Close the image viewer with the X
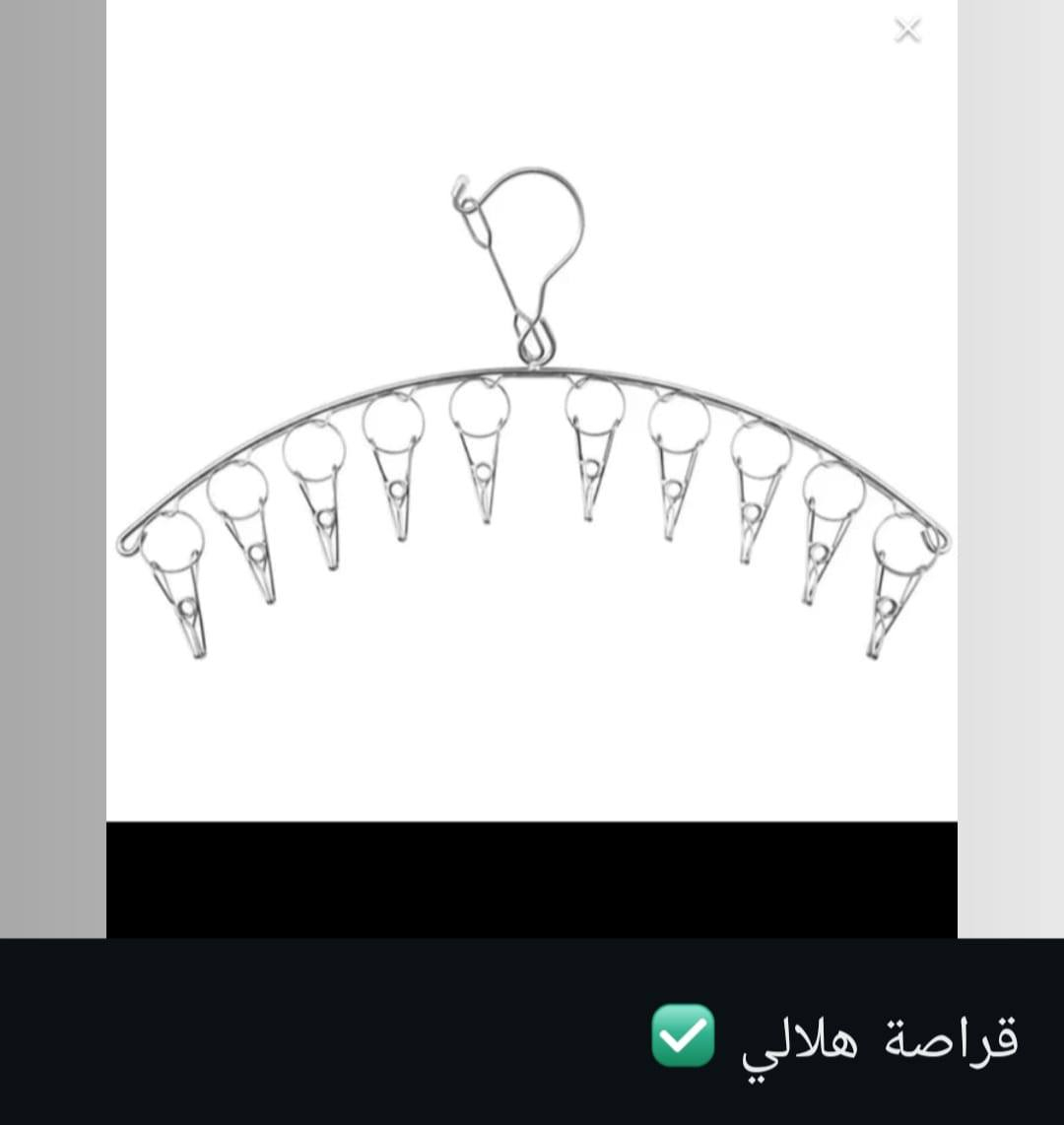This screenshot has width=1064, height=1125. click(906, 31)
